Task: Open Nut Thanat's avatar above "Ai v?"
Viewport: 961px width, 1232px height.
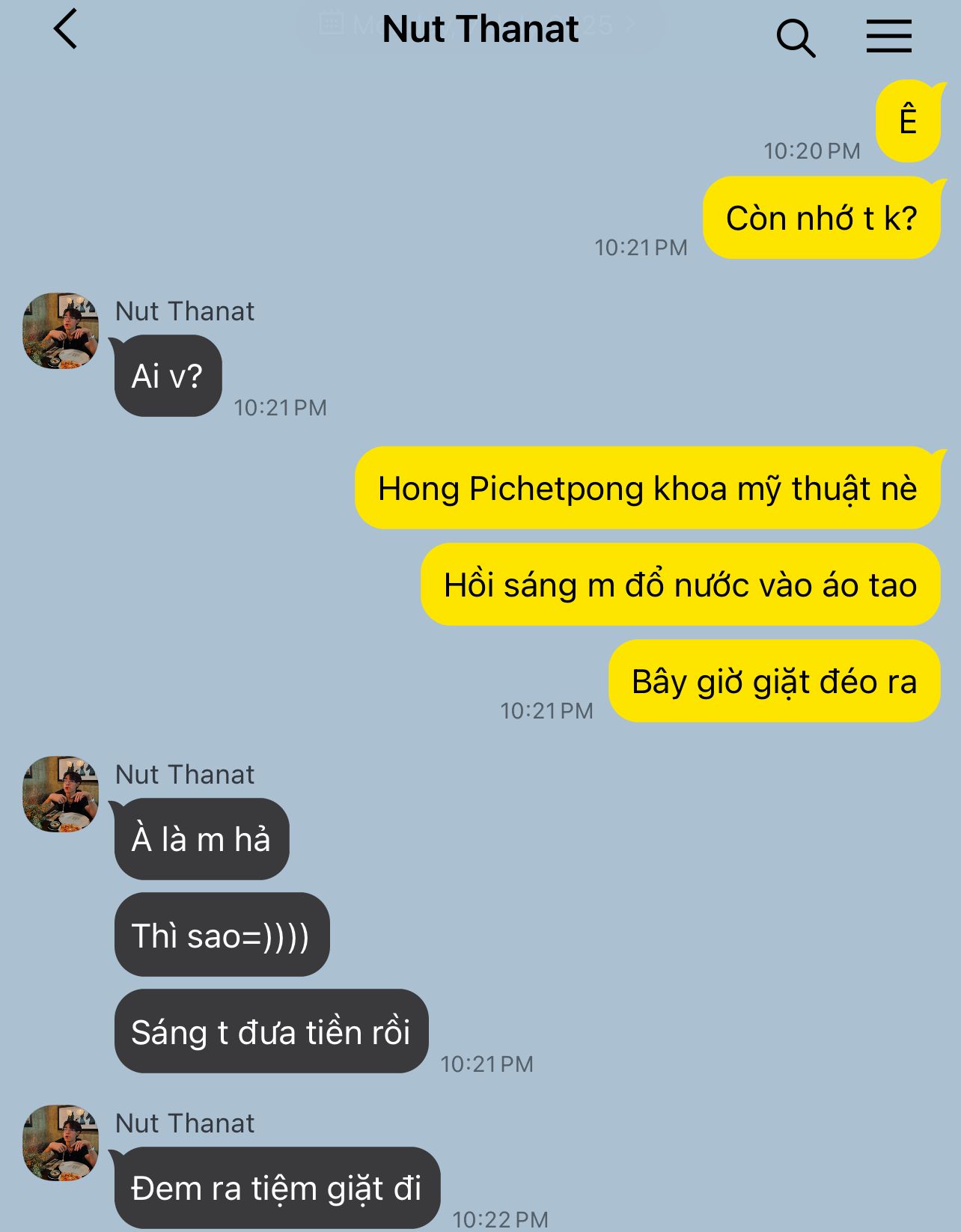Action: click(x=61, y=331)
